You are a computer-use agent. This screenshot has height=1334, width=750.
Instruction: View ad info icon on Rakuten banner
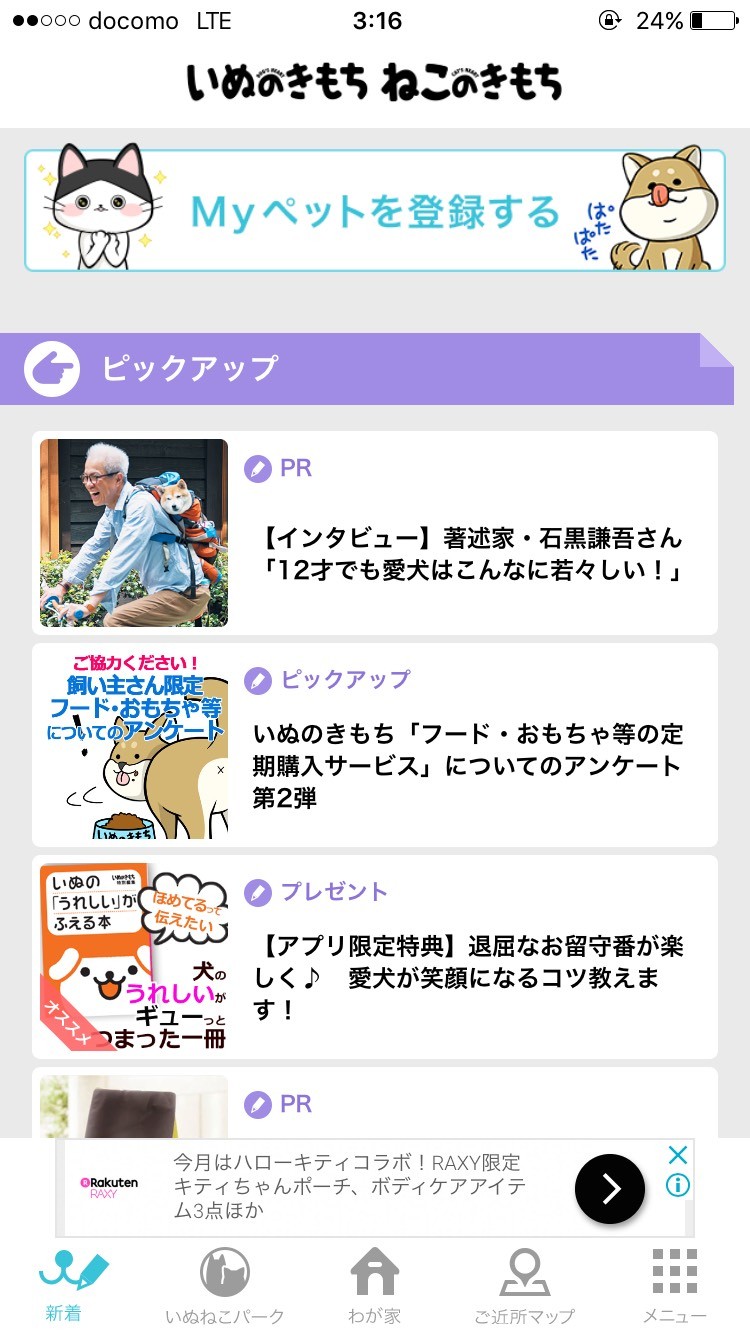coord(677,1186)
